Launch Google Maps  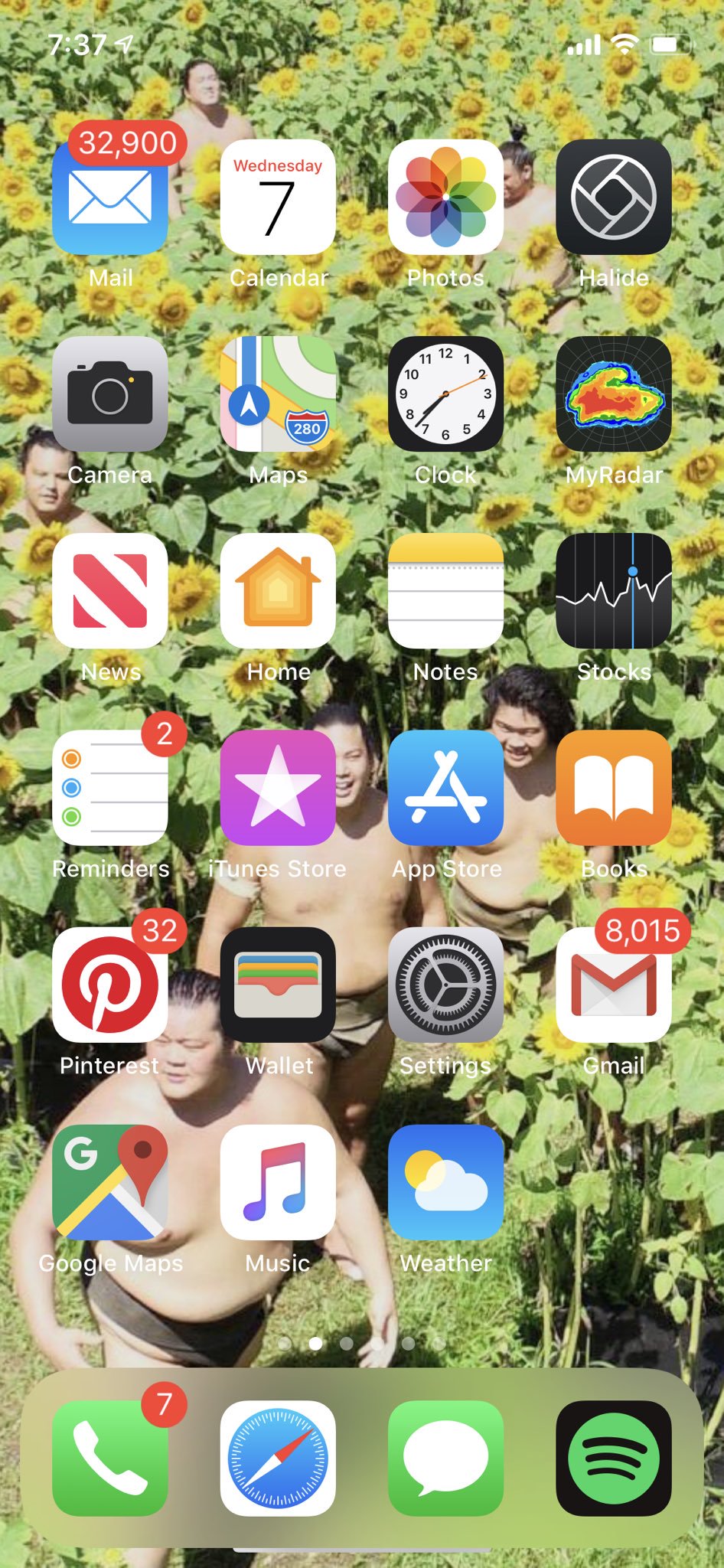point(110,1181)
